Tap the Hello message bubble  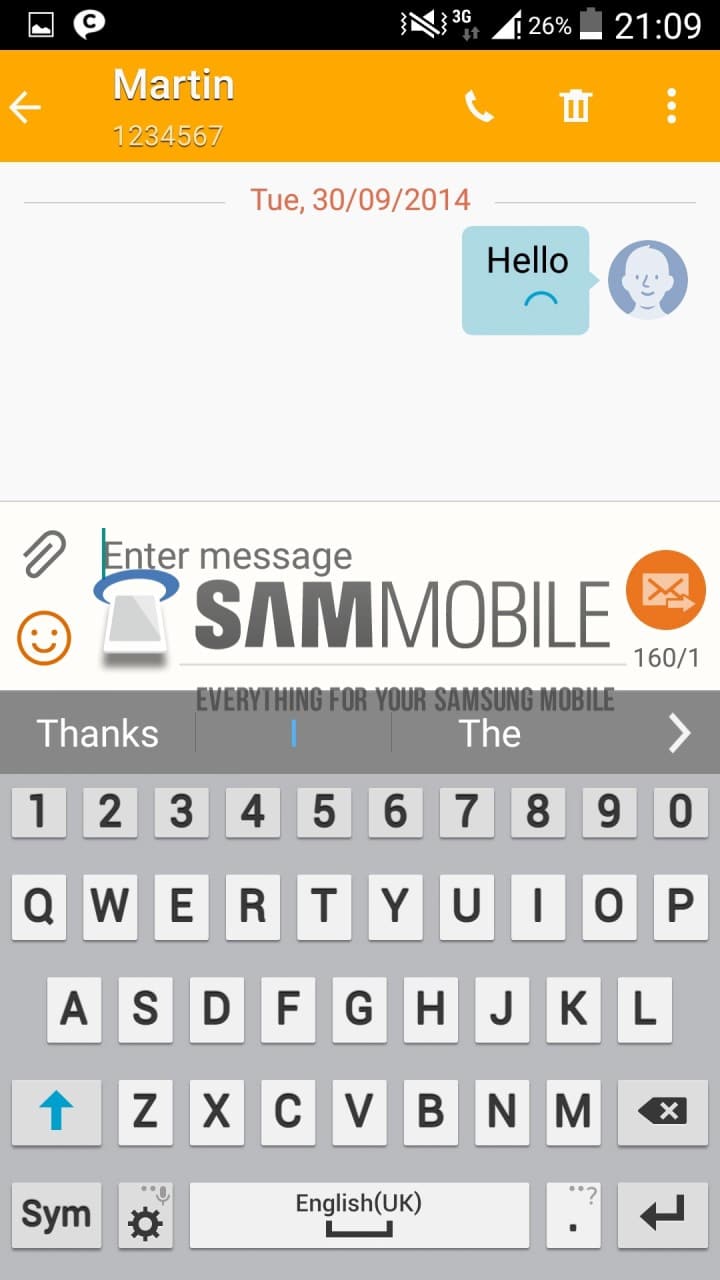[526, 279]
